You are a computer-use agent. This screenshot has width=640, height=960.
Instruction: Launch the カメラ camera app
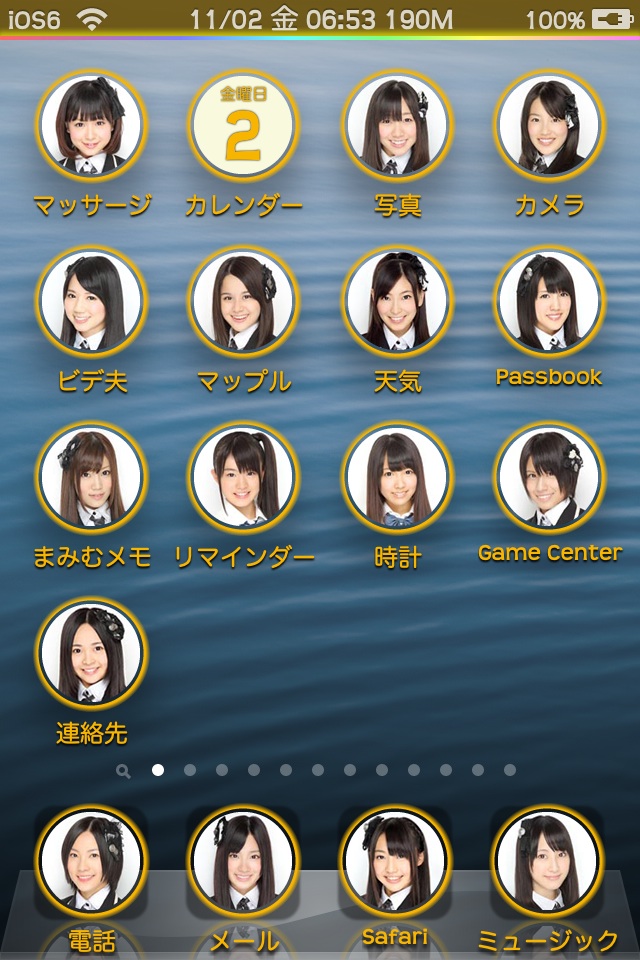549,126
